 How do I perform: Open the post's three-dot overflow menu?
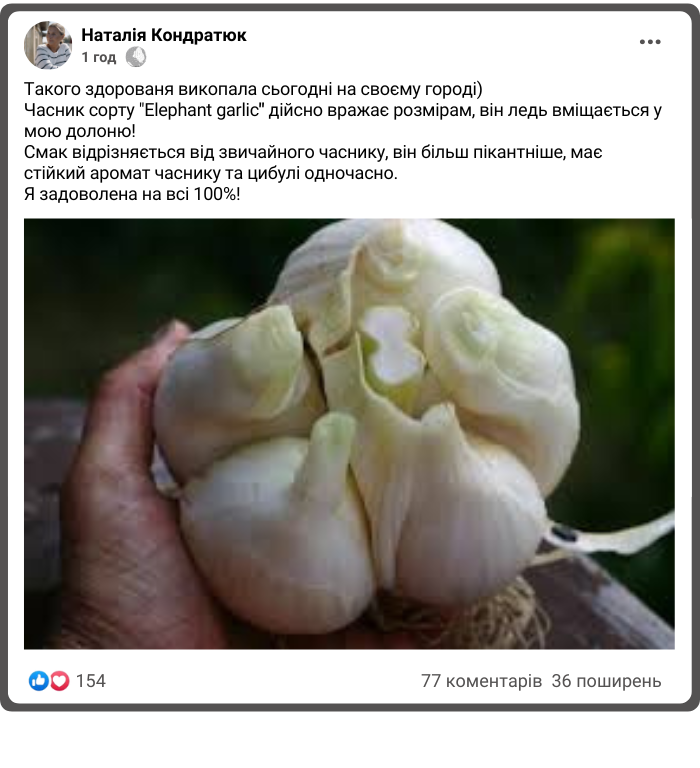(x=650, y=42)
